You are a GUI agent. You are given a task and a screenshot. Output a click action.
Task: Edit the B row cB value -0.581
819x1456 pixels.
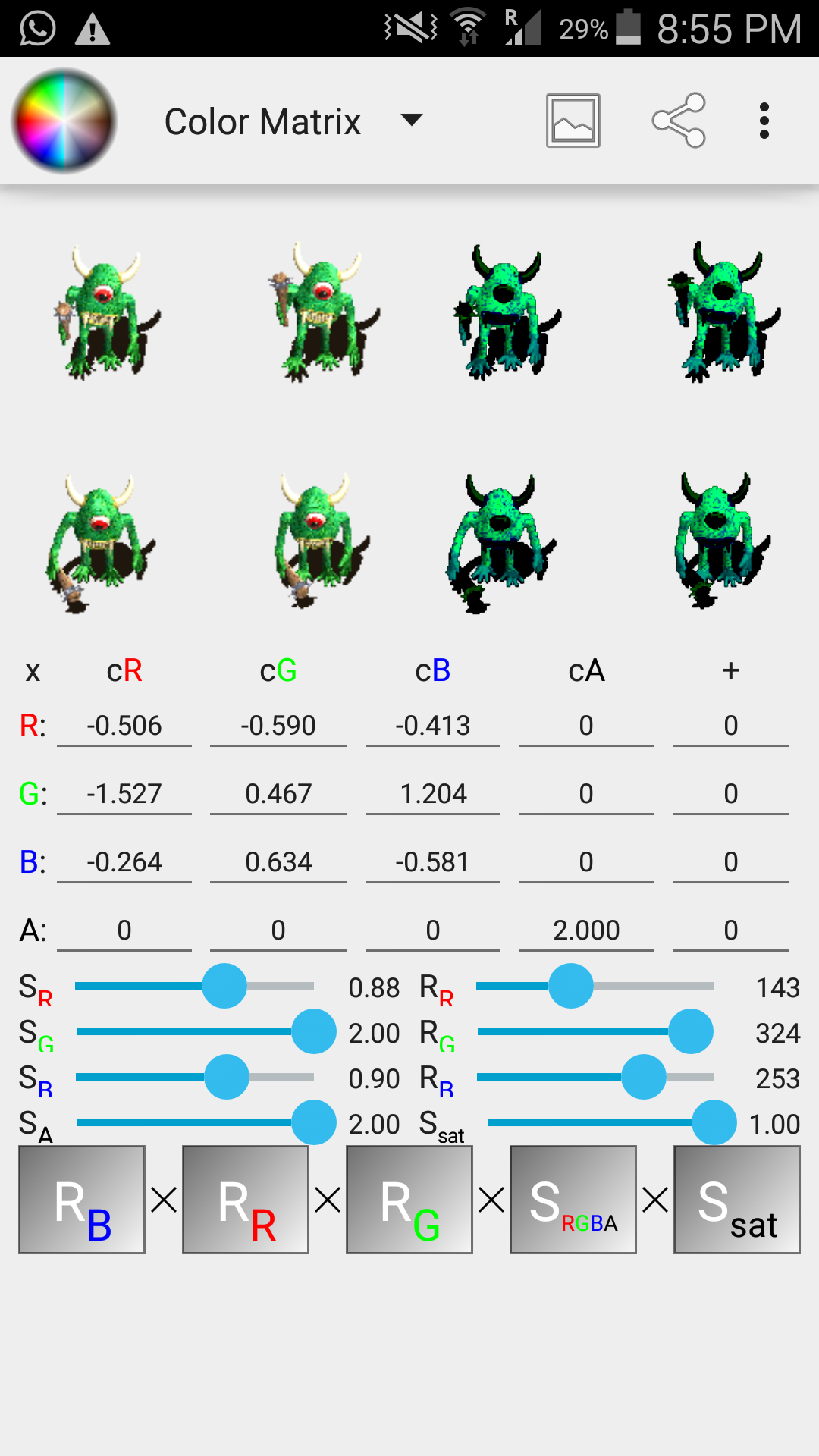point(432,862)
